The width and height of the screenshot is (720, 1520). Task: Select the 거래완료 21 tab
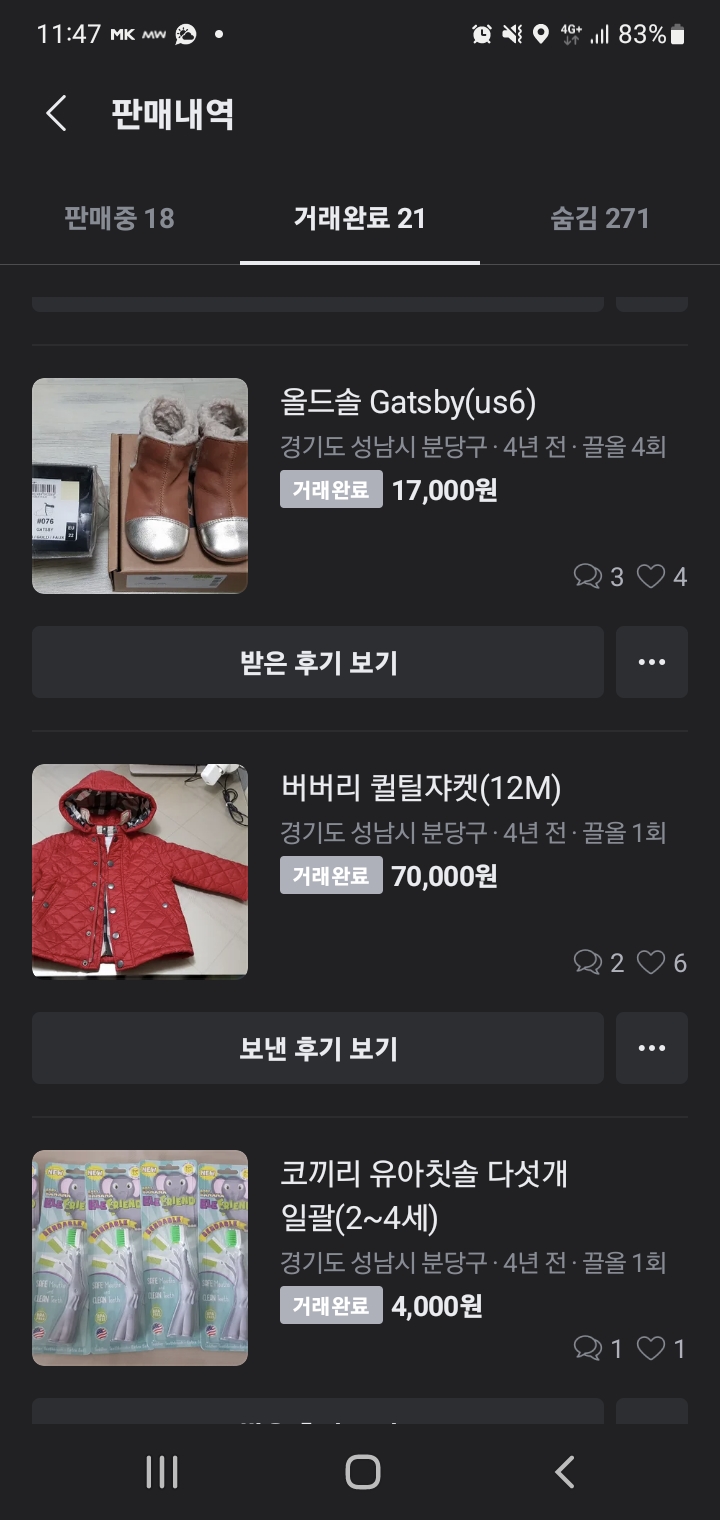pyautogui.click(x=360, y=218)
